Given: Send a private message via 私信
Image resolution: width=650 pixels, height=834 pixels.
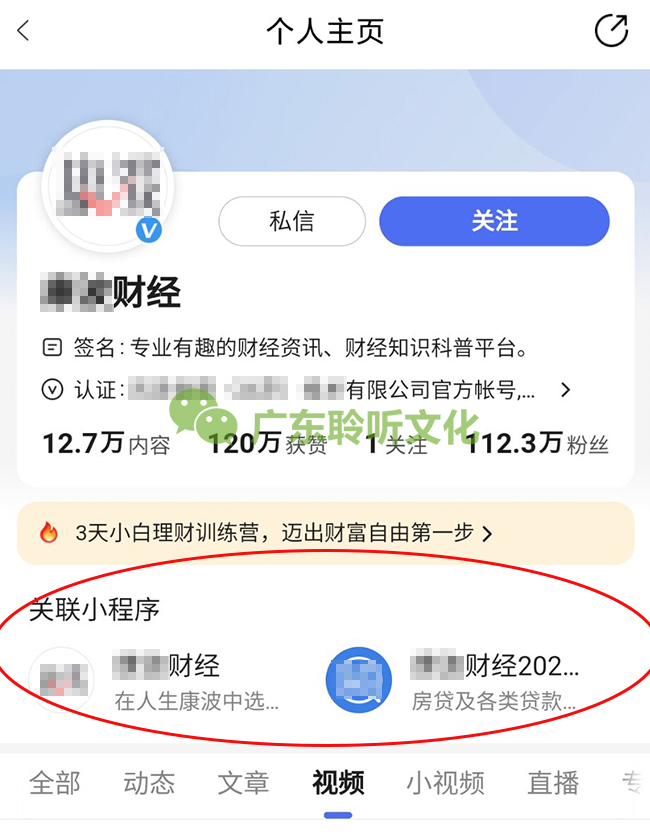Looking at the screenshot, I should (x=291, y=221).
